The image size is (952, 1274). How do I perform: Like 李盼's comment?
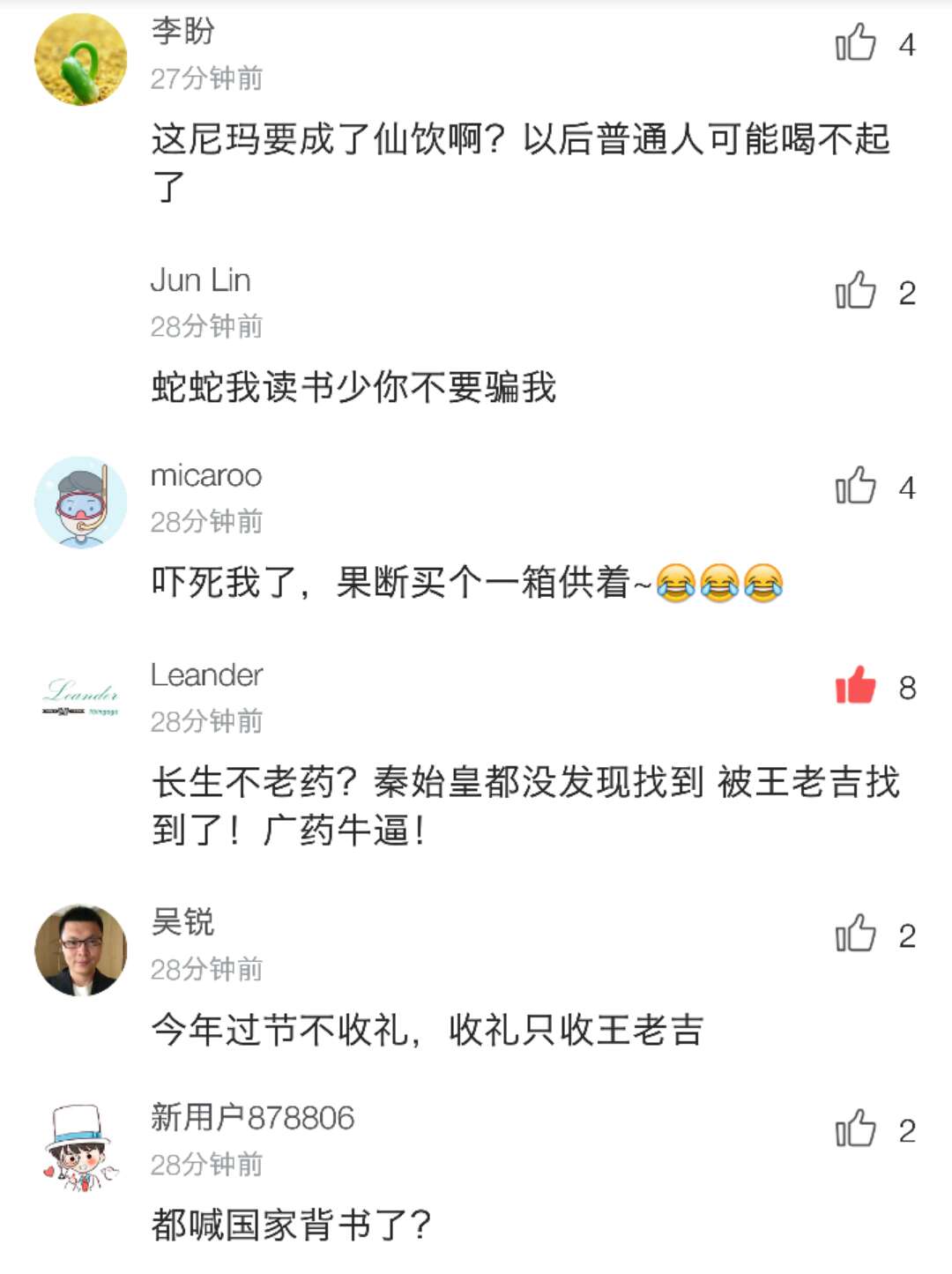tap(855, 43)
